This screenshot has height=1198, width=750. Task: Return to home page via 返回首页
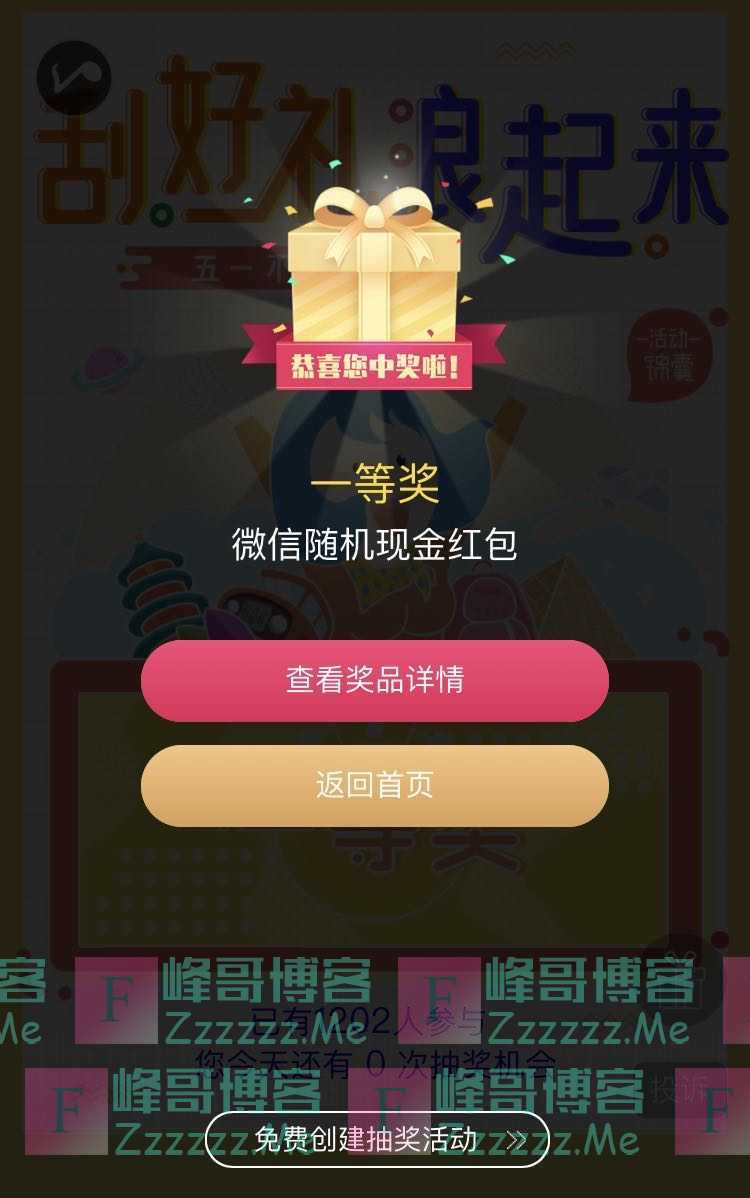tap(375, 785)
